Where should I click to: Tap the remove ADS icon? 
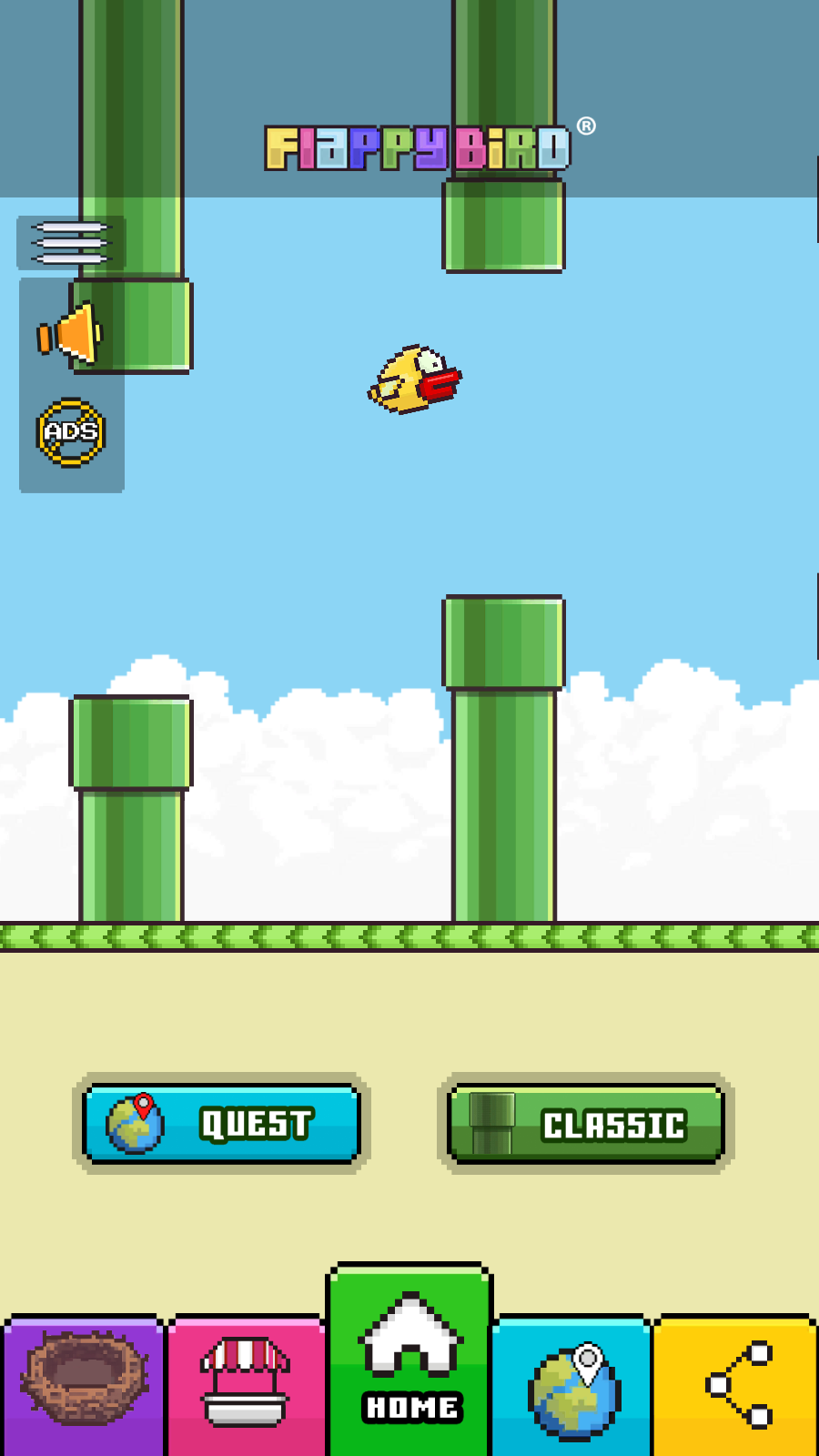pyautogui.click(x=71, y=432)
